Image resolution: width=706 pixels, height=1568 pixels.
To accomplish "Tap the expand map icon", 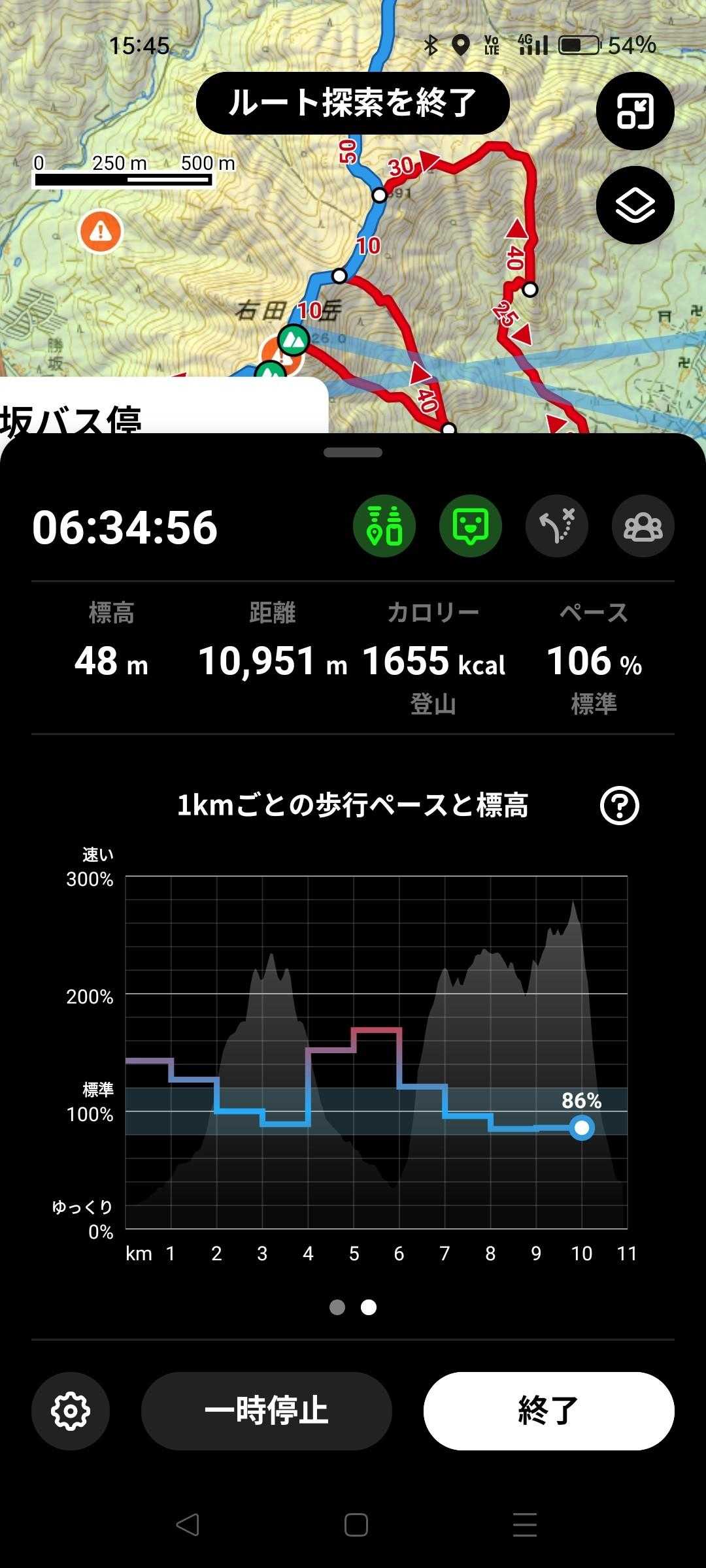I will (x=635, y=111).
